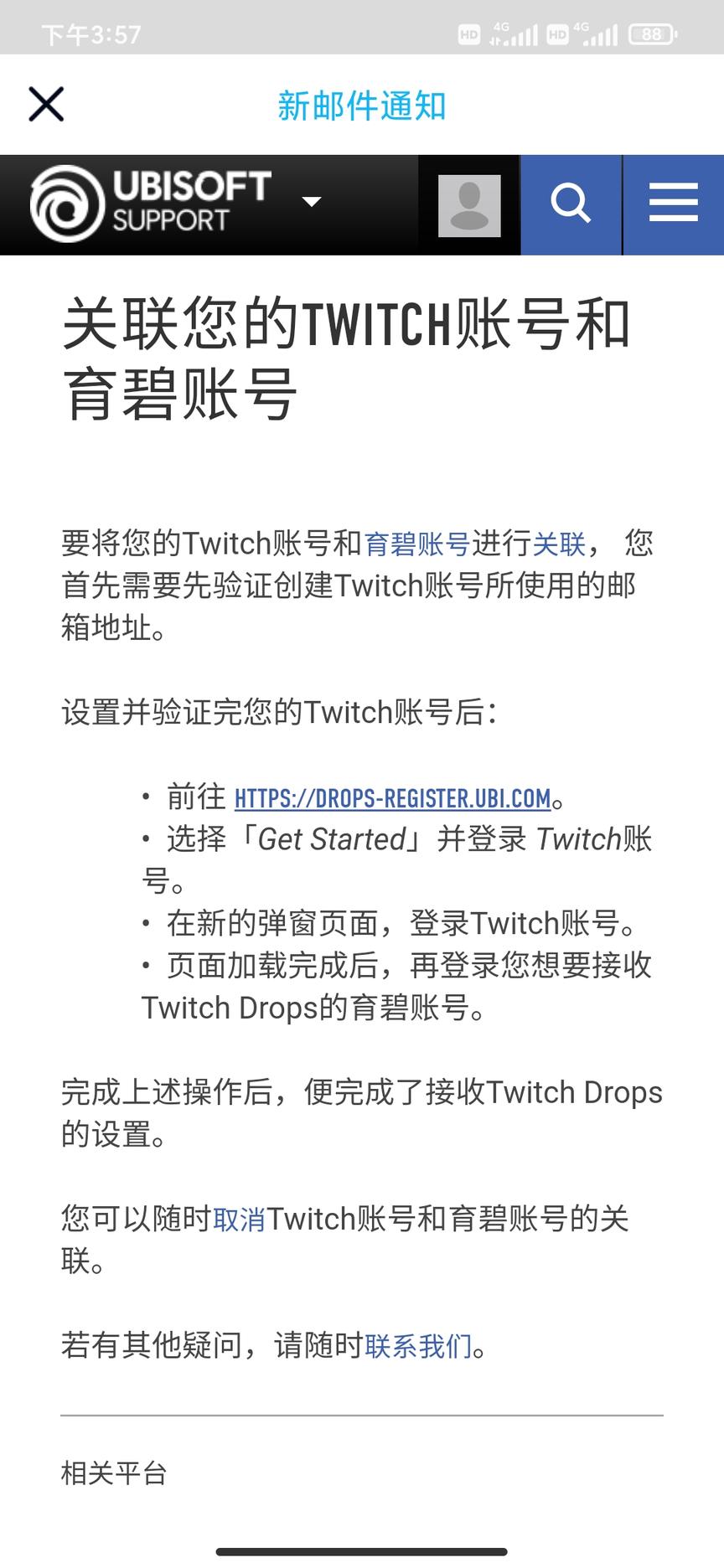Viewport: 724px width, 1568px height.
Task: Open the hamburger menu
Action: tap(673, 204)
